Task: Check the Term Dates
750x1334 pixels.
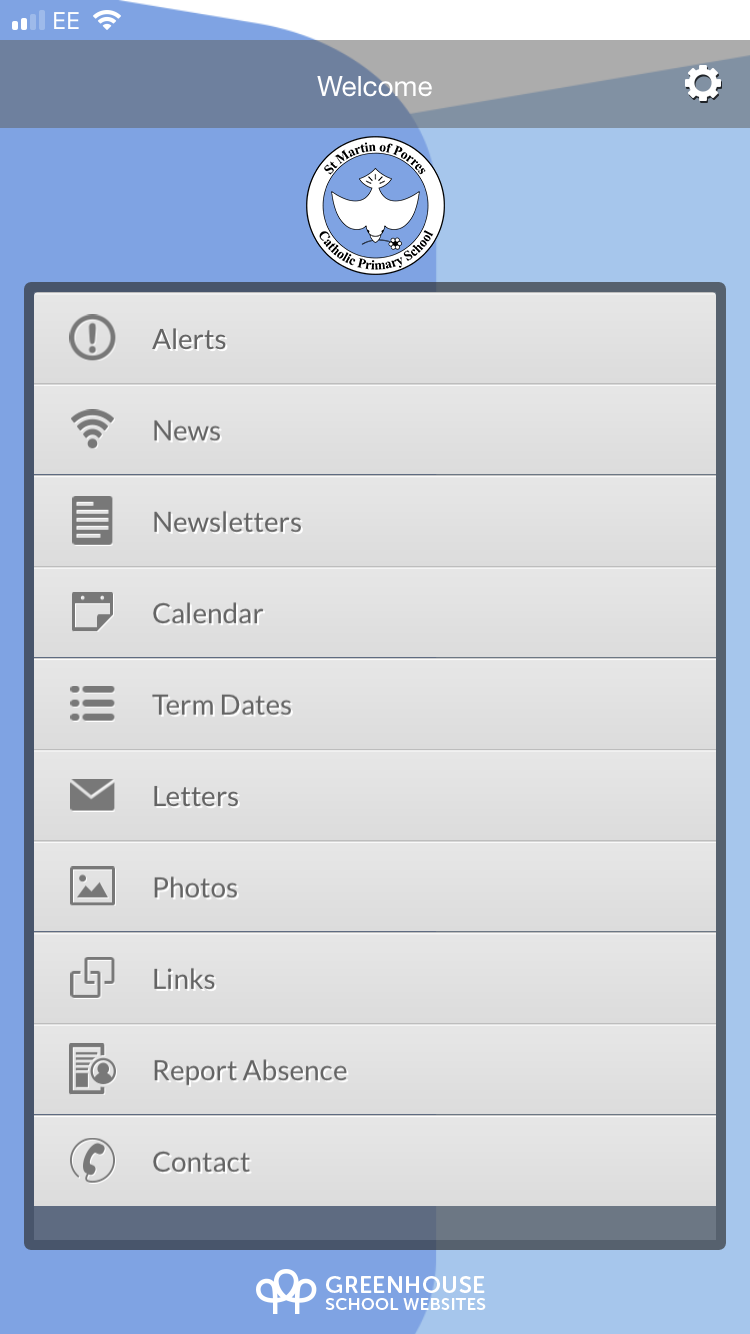Action: pyautogui.click(x=375, y=704)
